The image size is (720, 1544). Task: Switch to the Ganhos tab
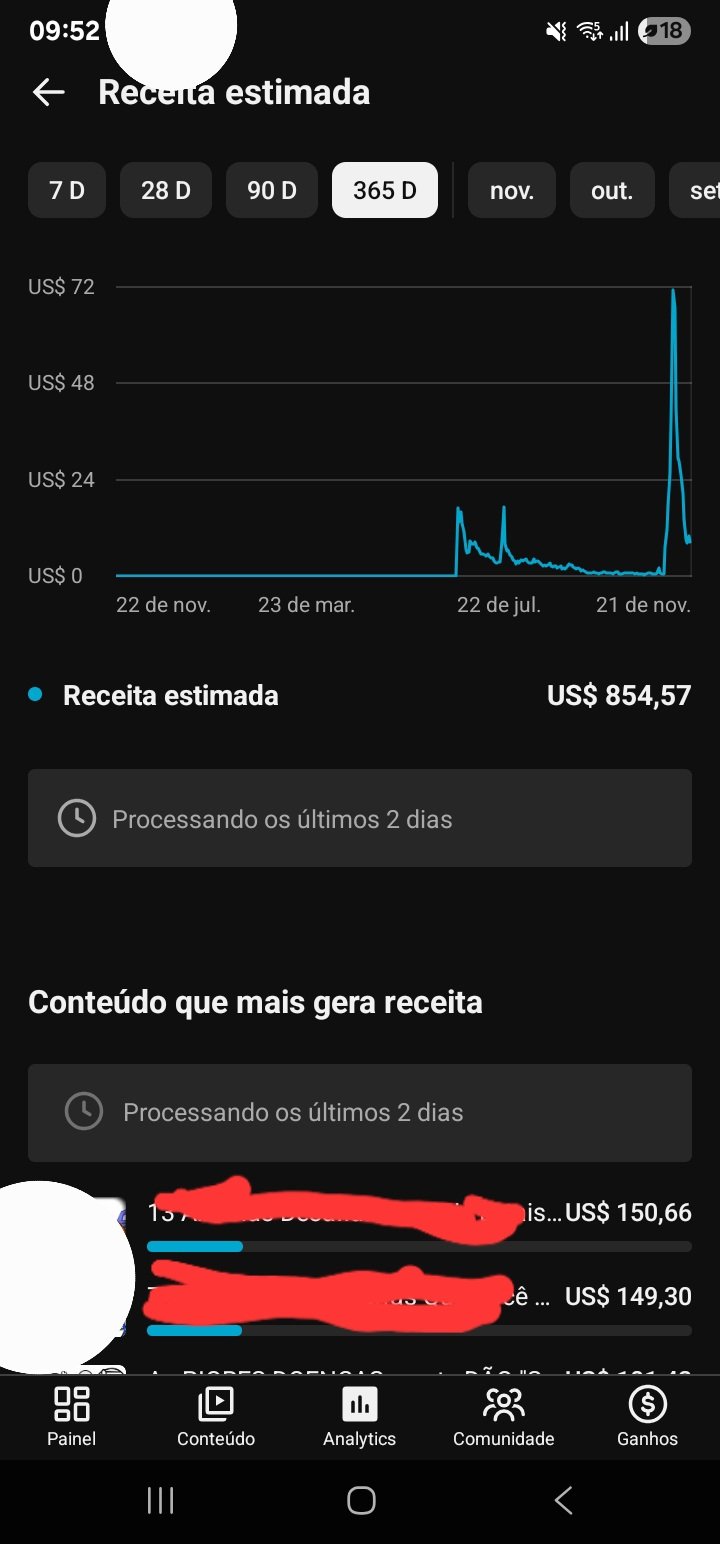point(647,1417)
